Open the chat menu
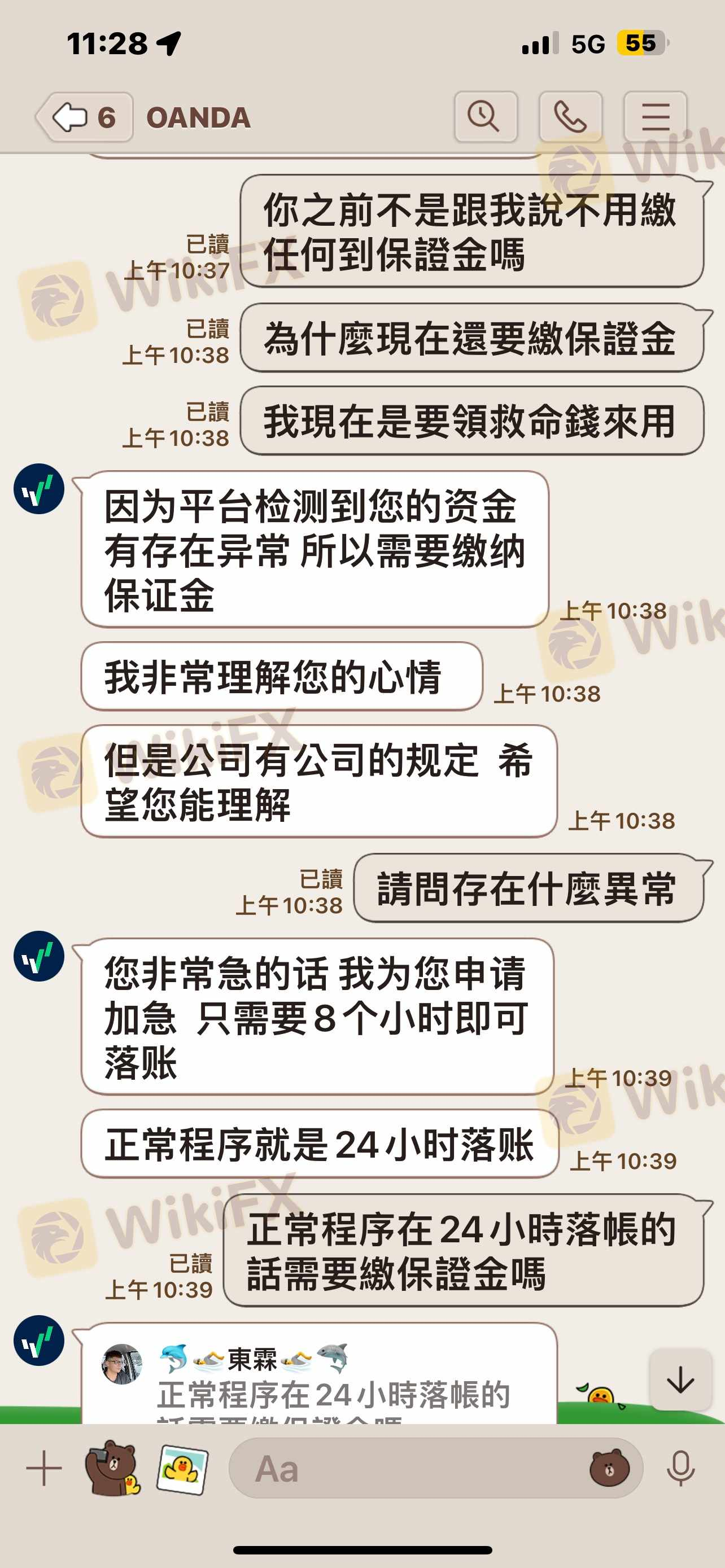The width and height of the screenshot is (725, 1568). pos(655,116)
